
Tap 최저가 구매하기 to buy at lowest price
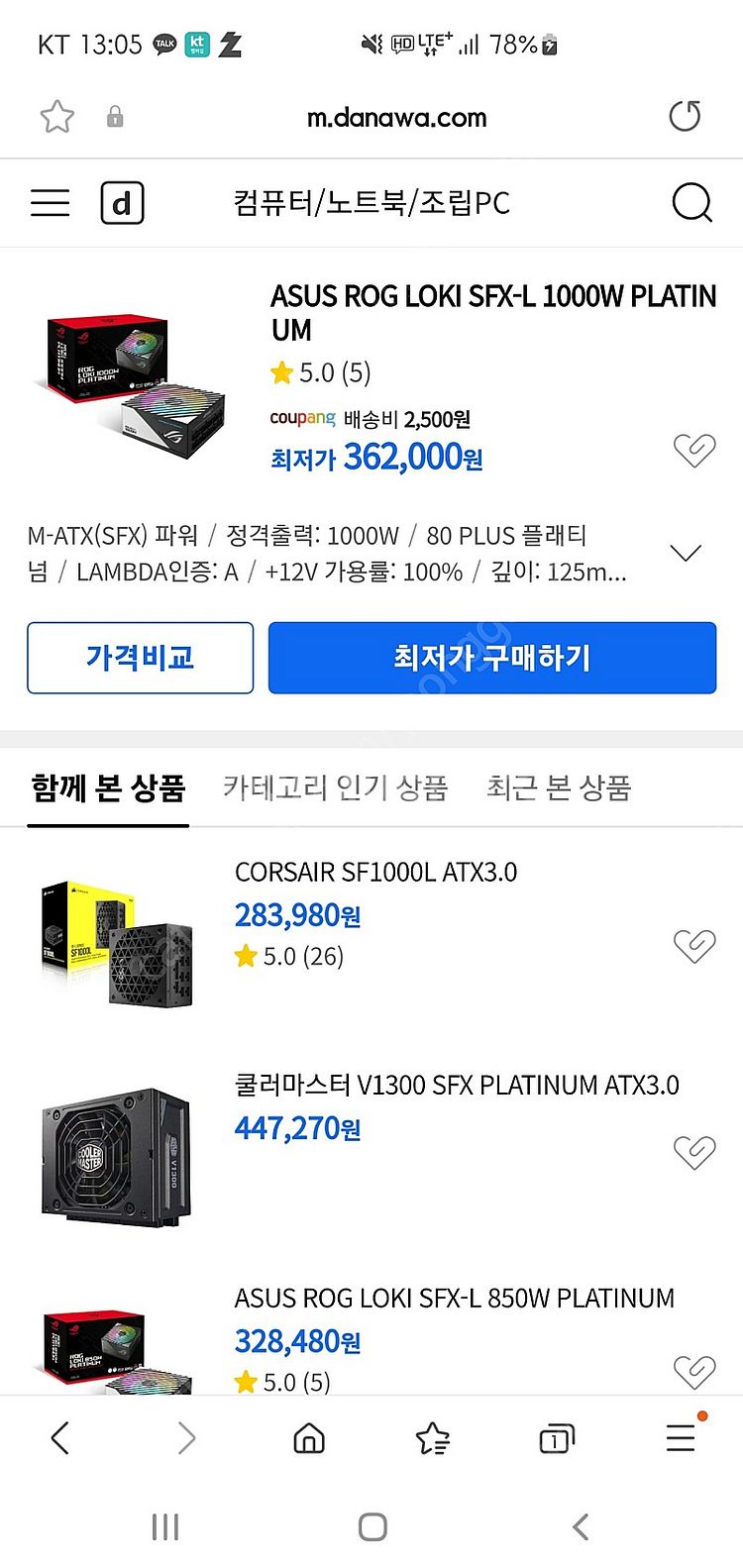click(491, 658)
